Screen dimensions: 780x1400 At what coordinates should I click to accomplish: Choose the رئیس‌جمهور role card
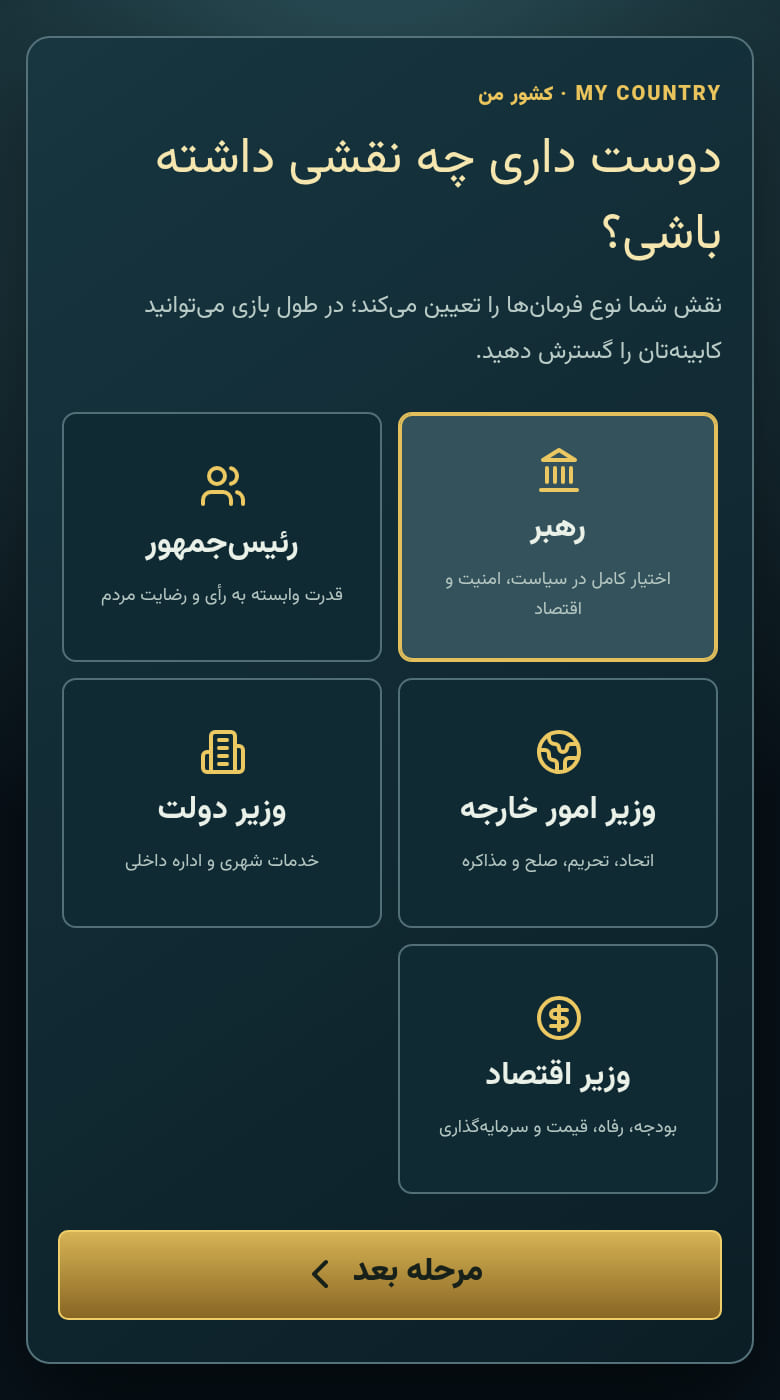pos(222,537)
